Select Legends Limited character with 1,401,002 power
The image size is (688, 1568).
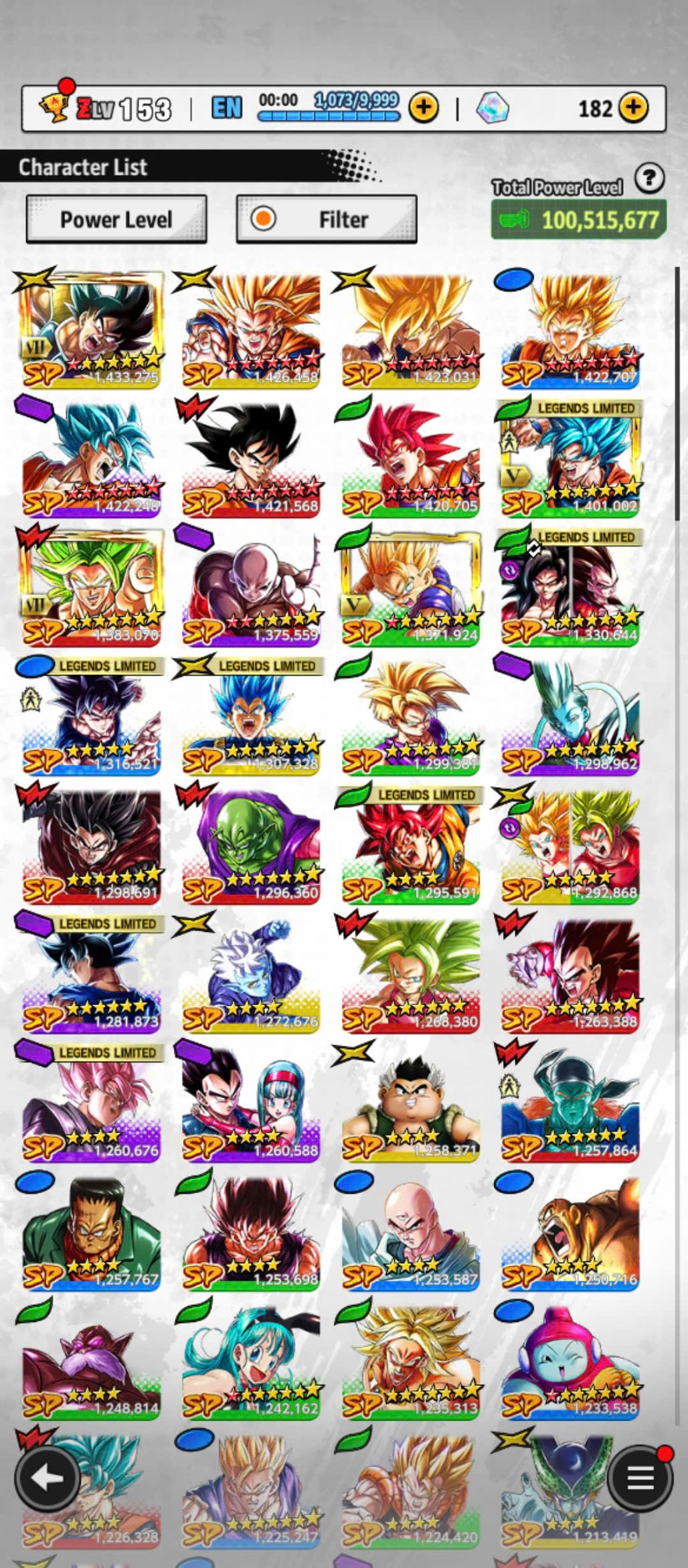click(x=570, y=459)
